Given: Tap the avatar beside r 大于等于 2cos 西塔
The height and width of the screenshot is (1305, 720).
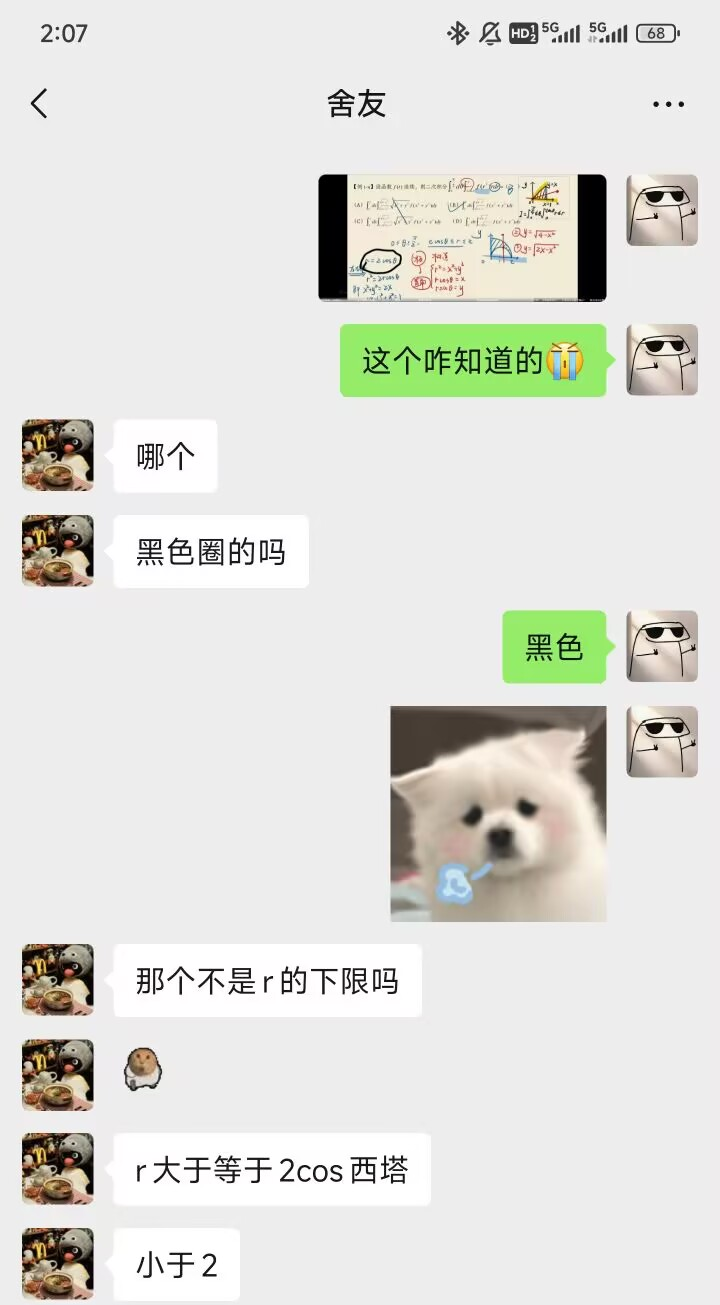Looking at the screenshot, I should 58,1169.
